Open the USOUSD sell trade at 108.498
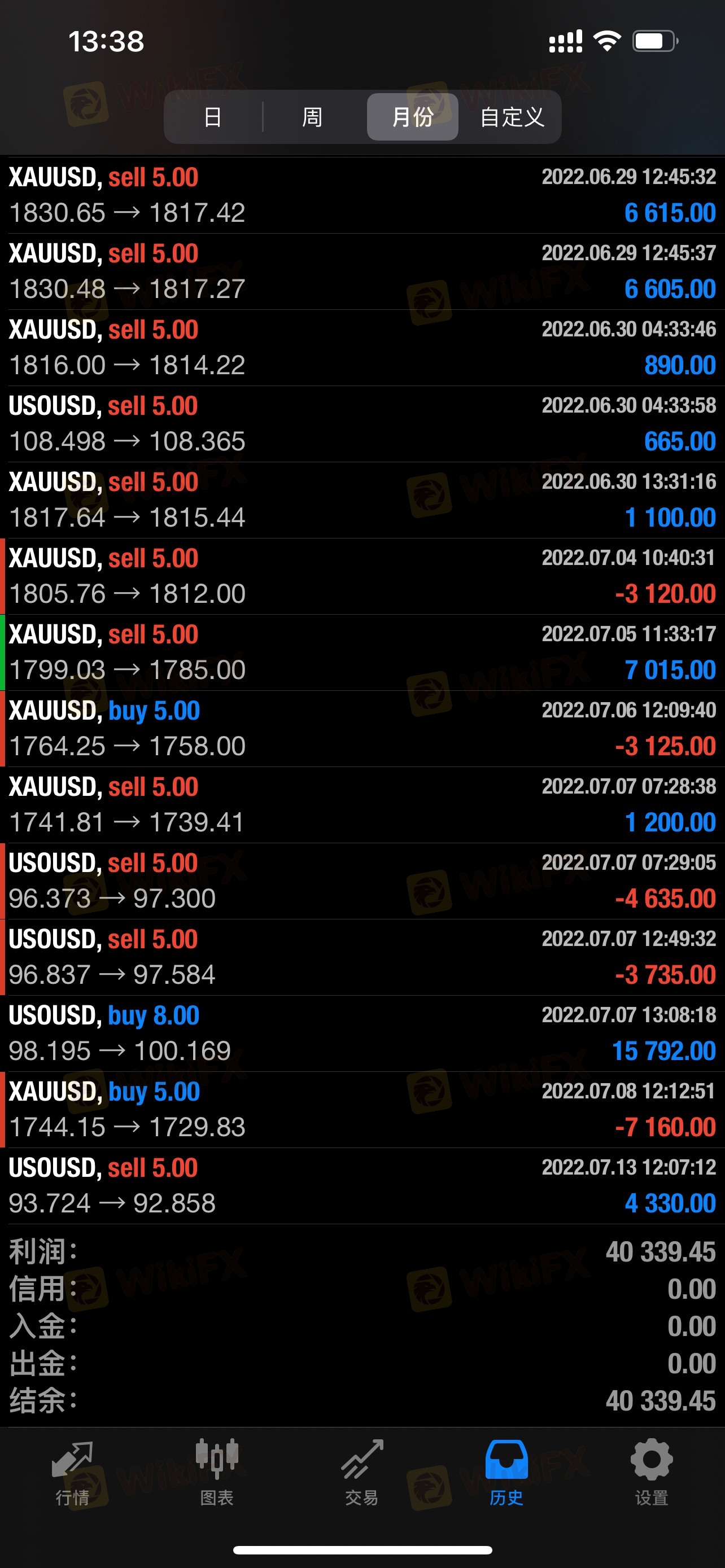Image resolution: width=725 pixels, height=1568 pixels. pos(362,424)
